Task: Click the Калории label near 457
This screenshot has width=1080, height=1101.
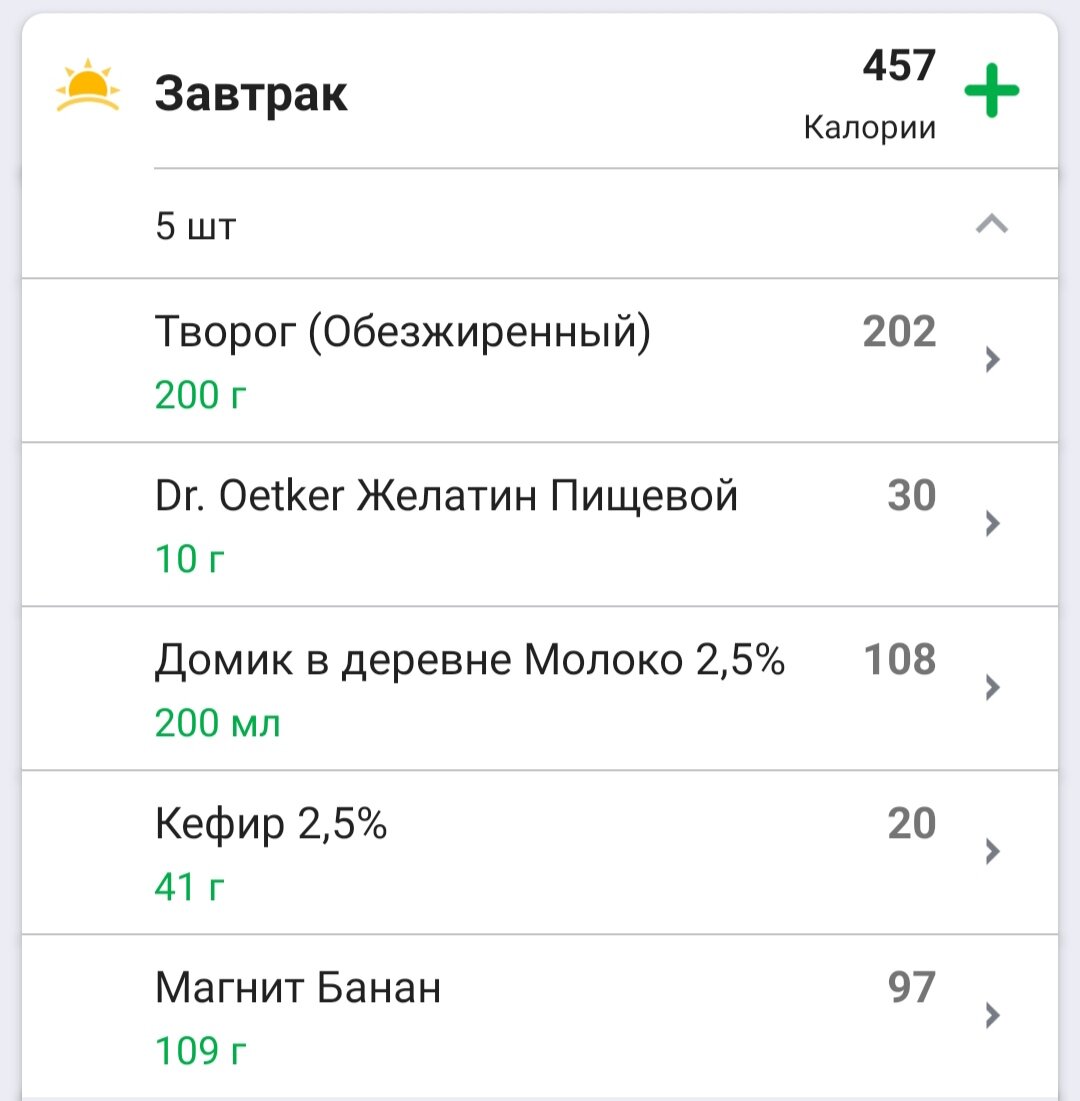Action: click(x=869, y=127)
